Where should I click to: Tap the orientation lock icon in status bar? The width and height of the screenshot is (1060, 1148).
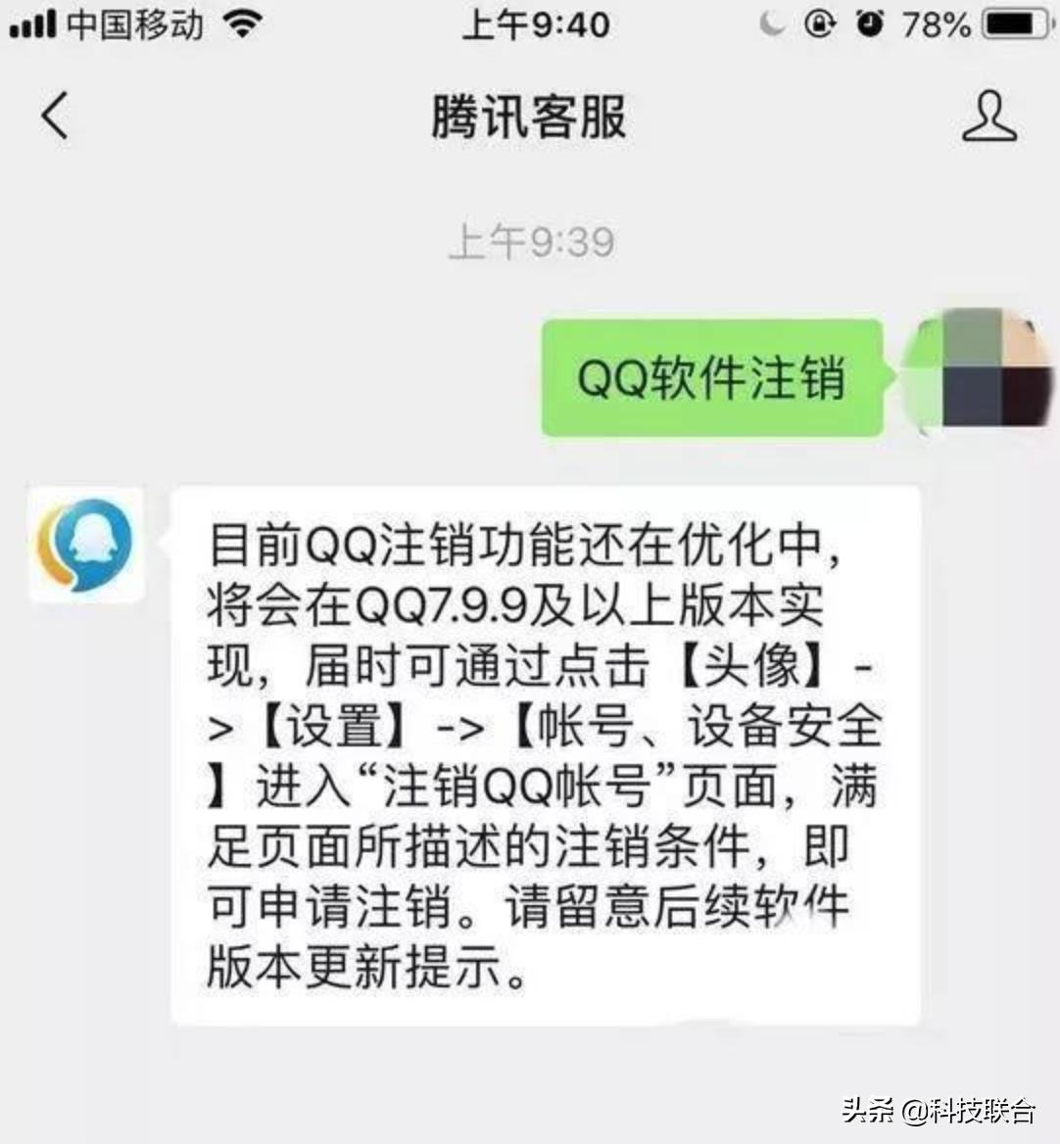click(821, 26)
